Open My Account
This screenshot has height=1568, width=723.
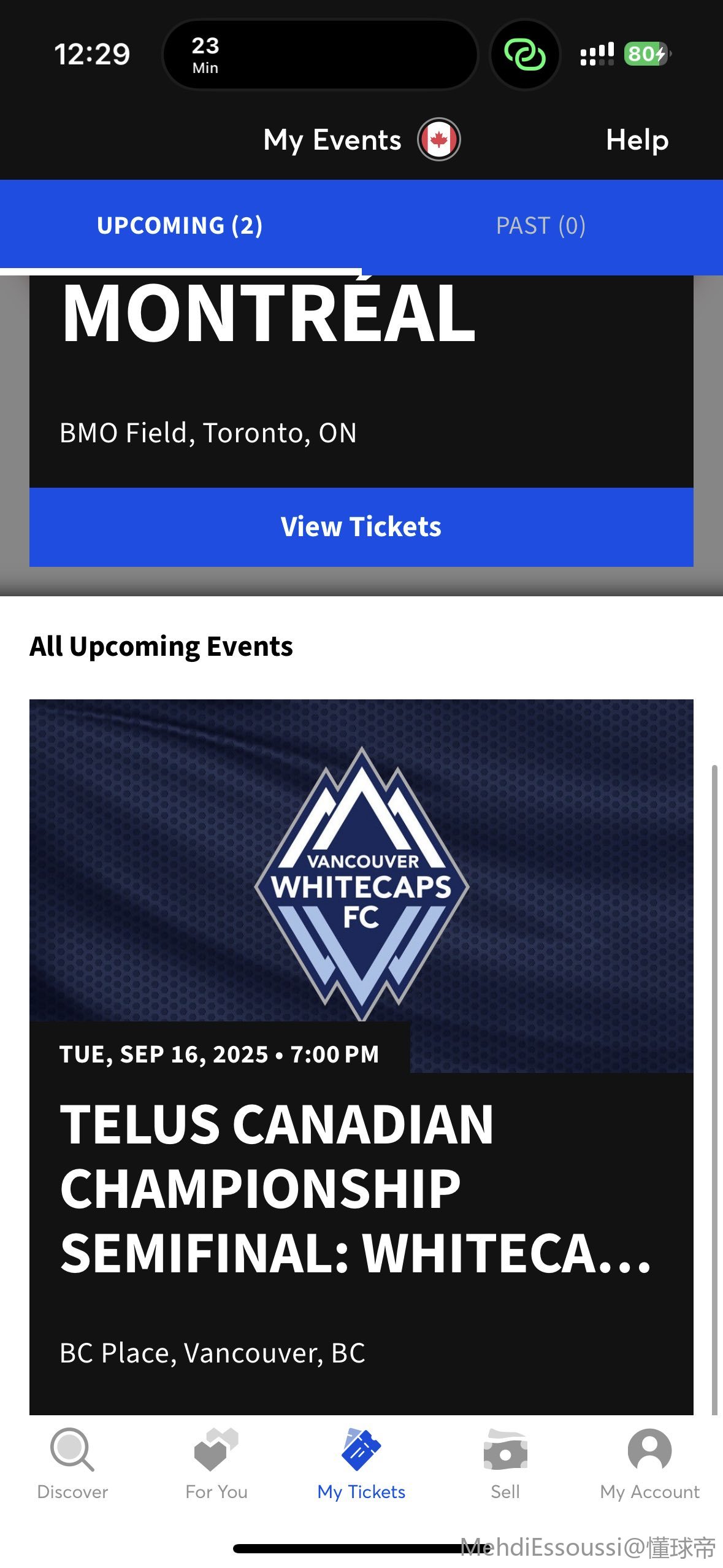click(649, 1463)
